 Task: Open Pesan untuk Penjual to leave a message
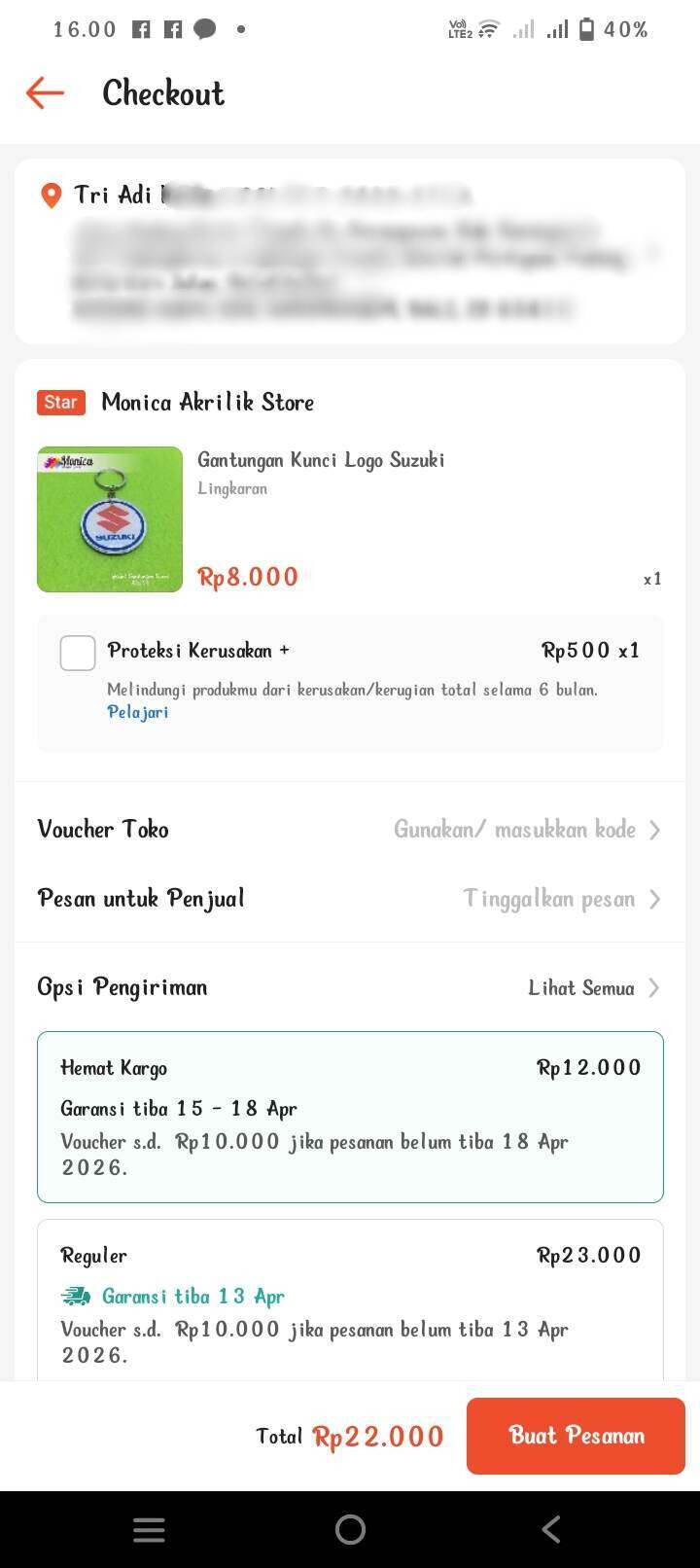tap(350, 899)
